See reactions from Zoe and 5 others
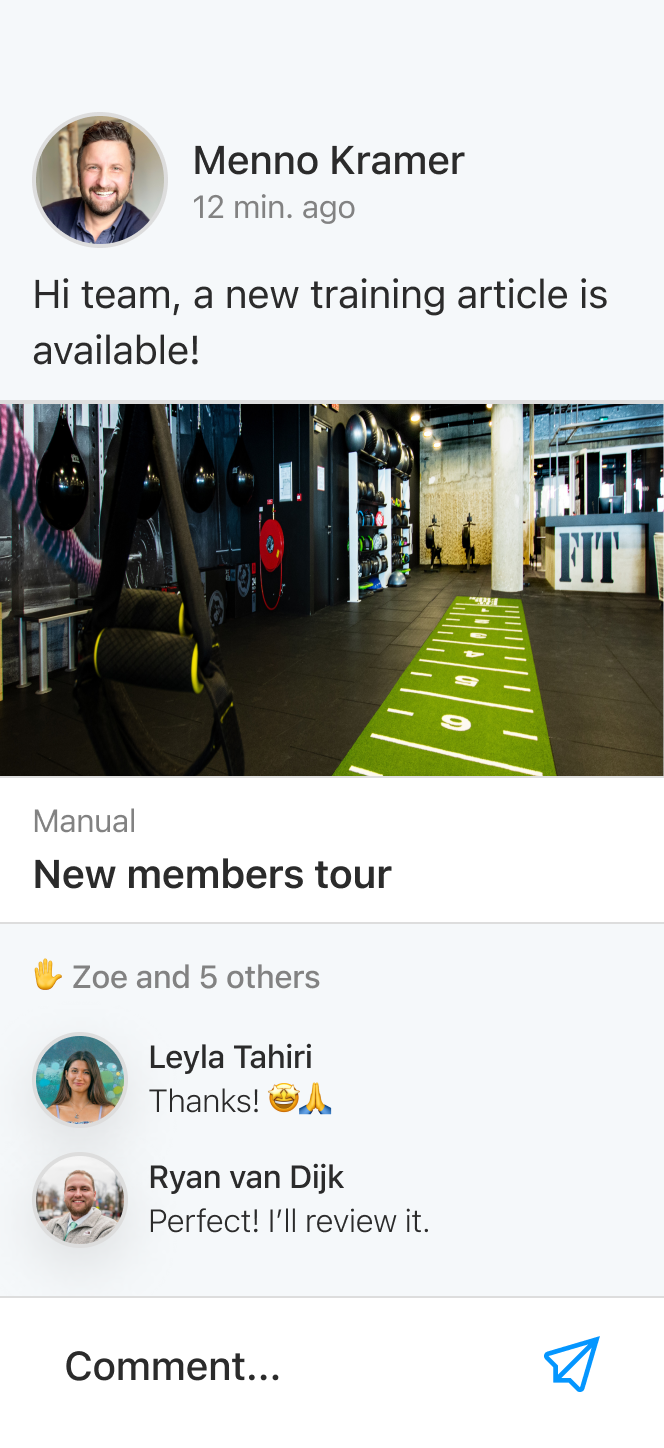The image size is (664, 1448). click(x=176, y=977)
